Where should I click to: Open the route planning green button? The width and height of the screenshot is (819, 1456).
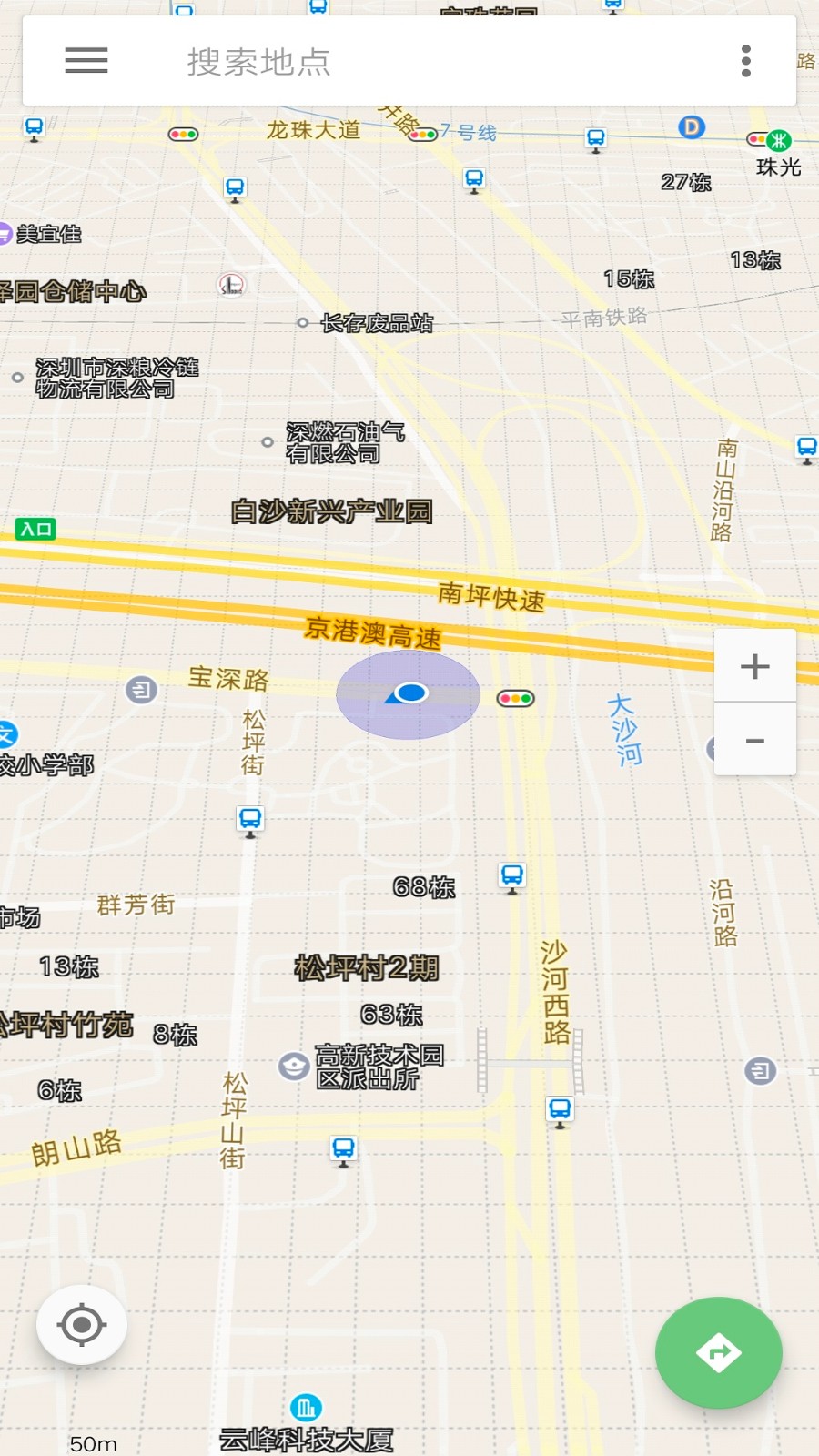pyautogui.click(x=718, y=1353)
